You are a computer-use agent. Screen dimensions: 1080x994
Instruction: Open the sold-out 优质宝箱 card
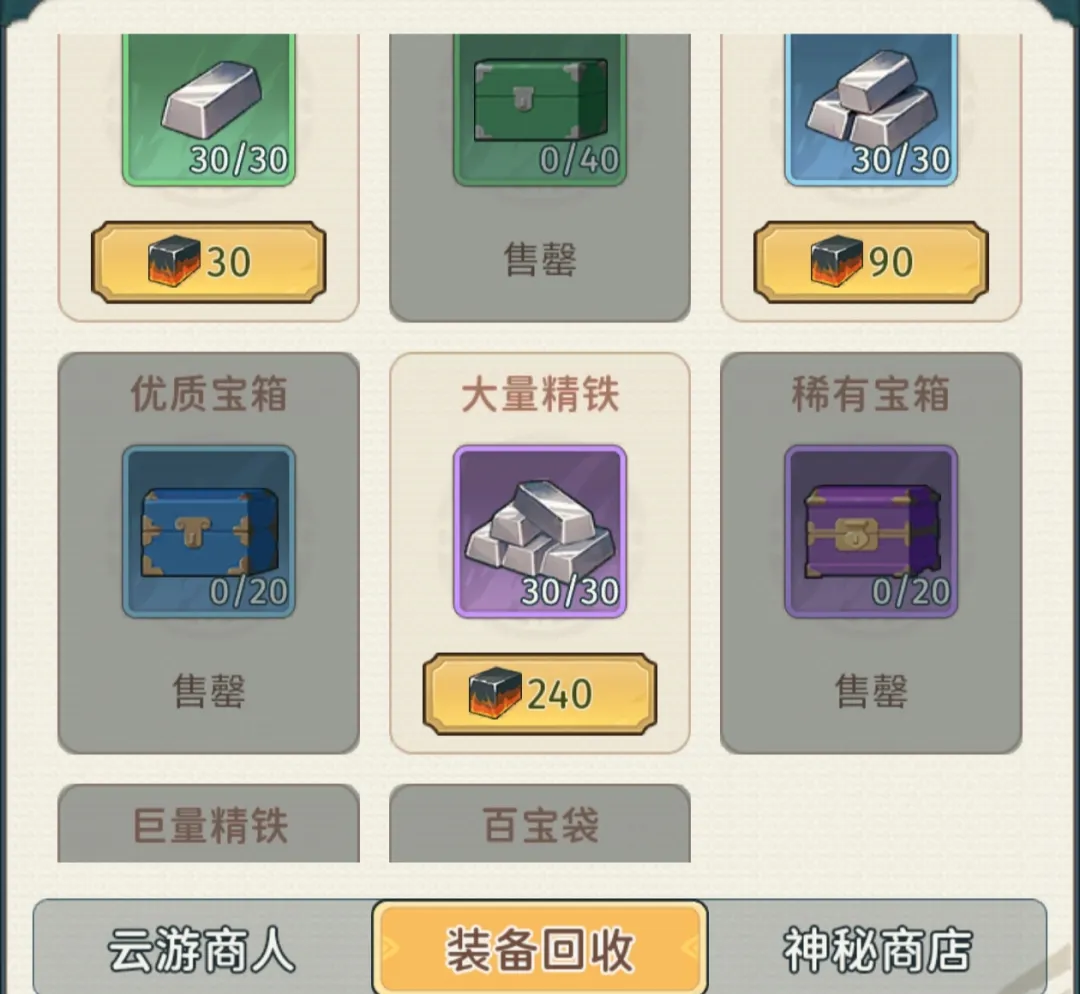click(x=208, y=552)
